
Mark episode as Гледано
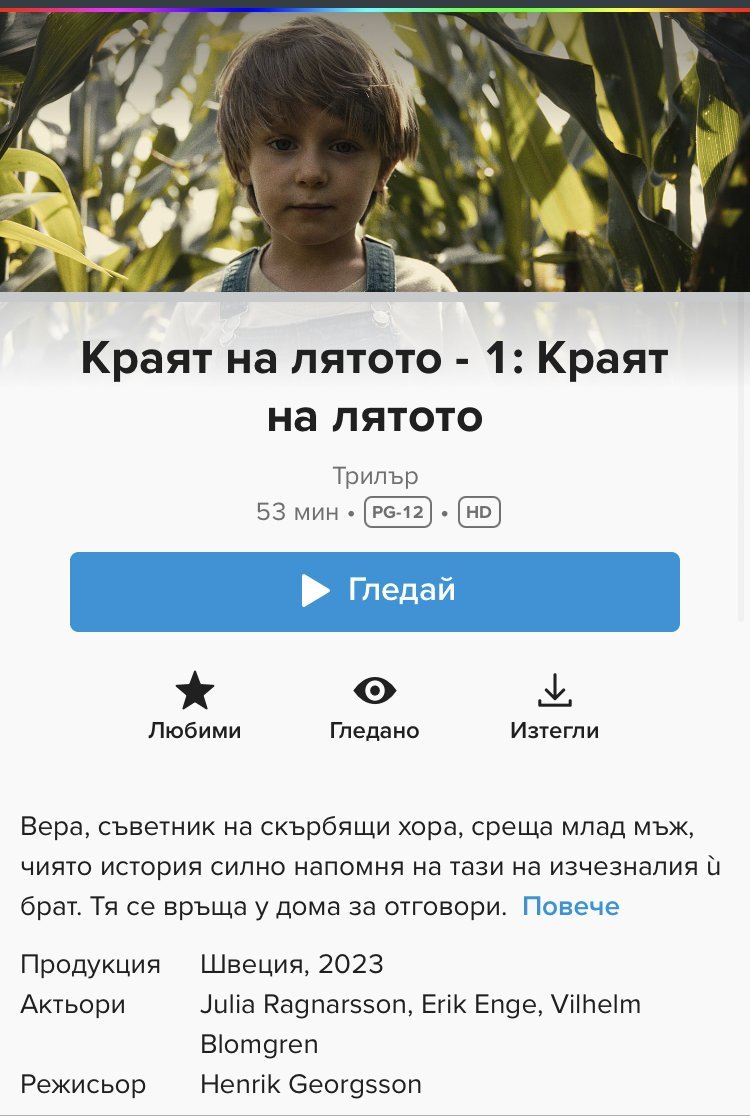coord(374,706)
